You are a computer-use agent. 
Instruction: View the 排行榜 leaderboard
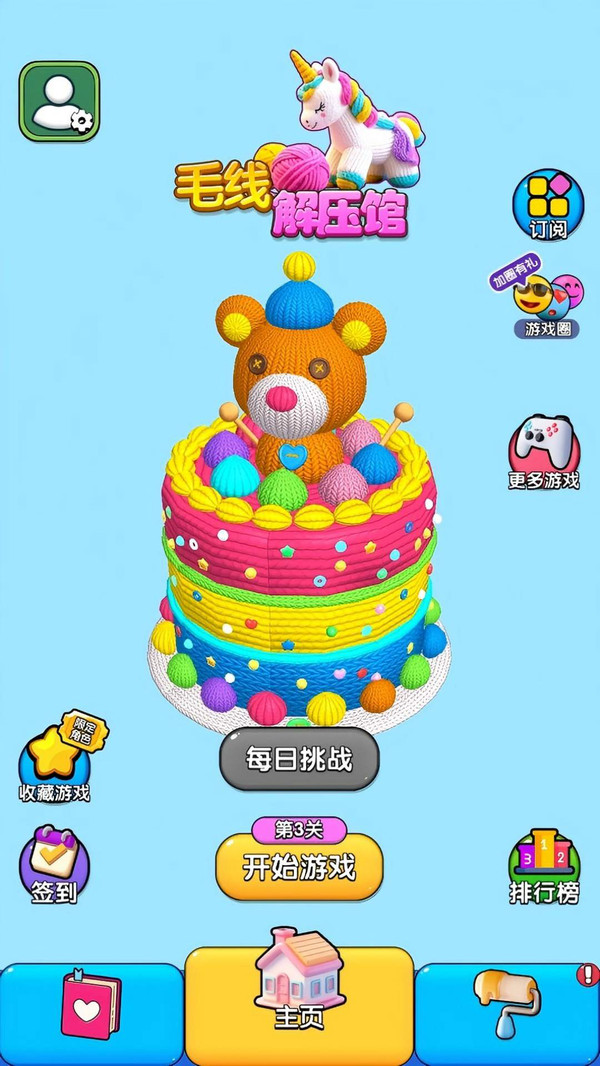[x=544, y=866]
